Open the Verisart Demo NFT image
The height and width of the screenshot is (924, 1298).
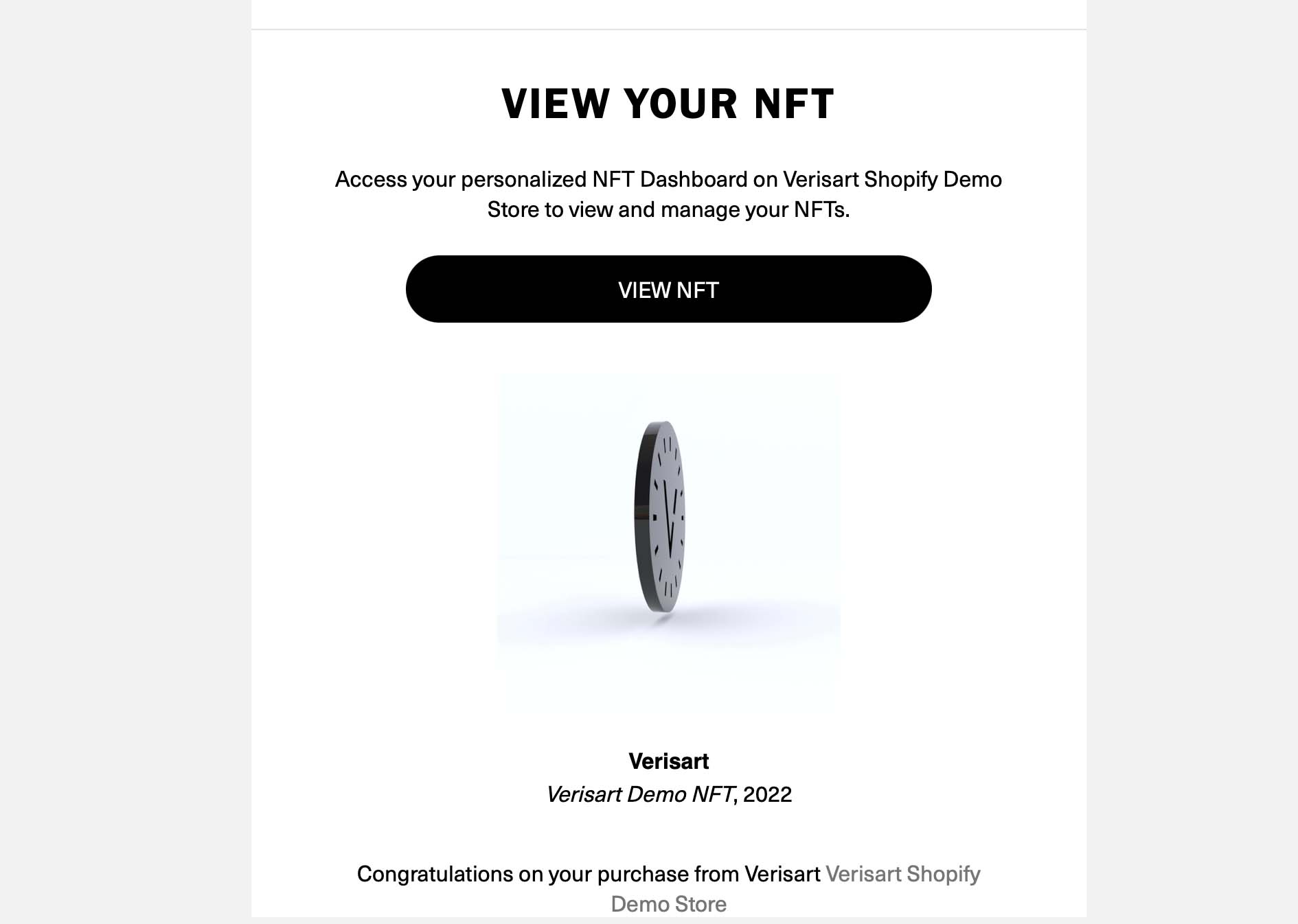(668, 543)
